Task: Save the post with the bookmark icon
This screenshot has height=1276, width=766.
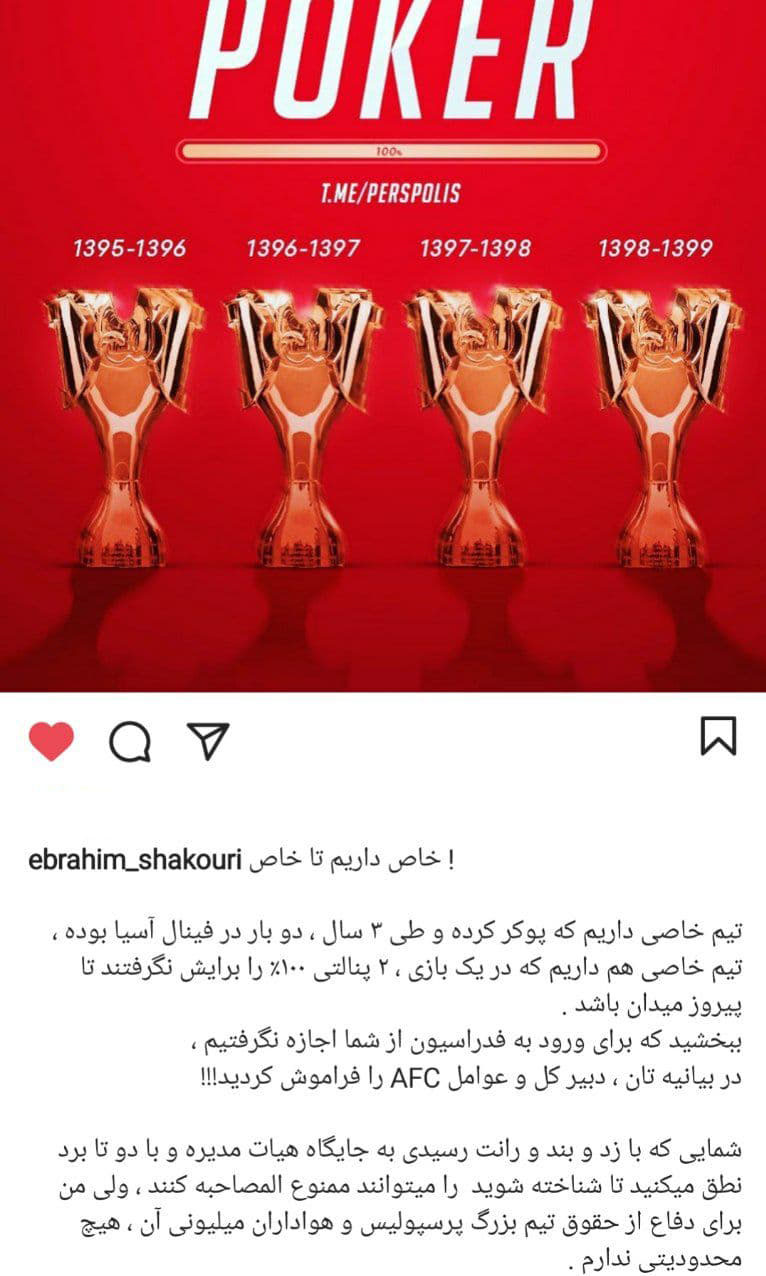Action: click(x=718, y=736)
